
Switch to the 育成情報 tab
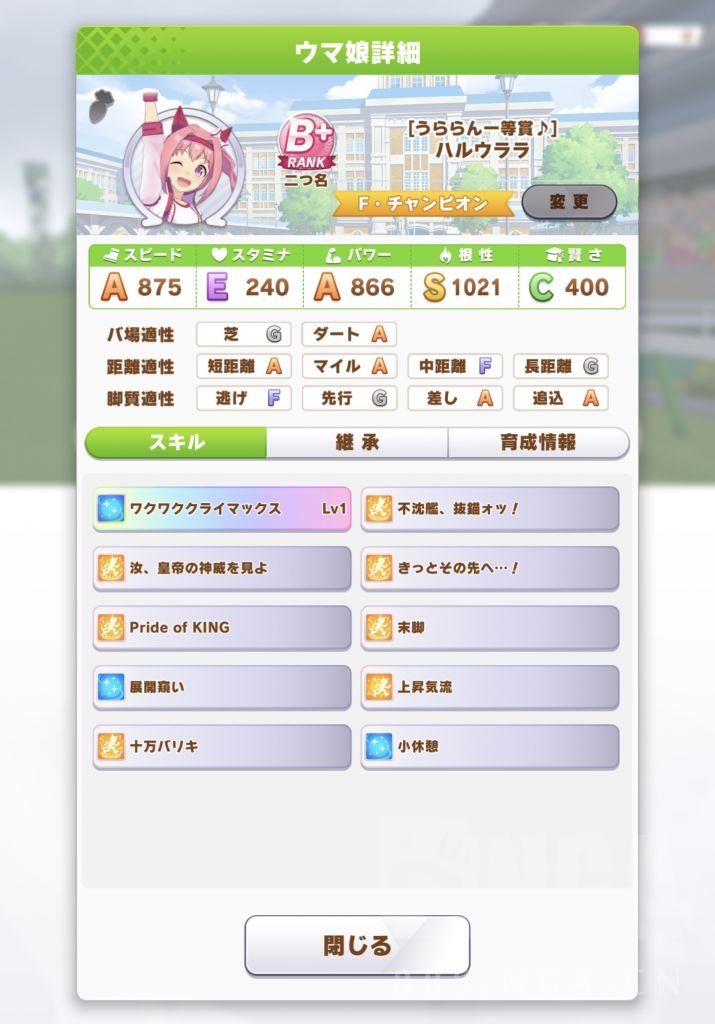pos(538,442)
